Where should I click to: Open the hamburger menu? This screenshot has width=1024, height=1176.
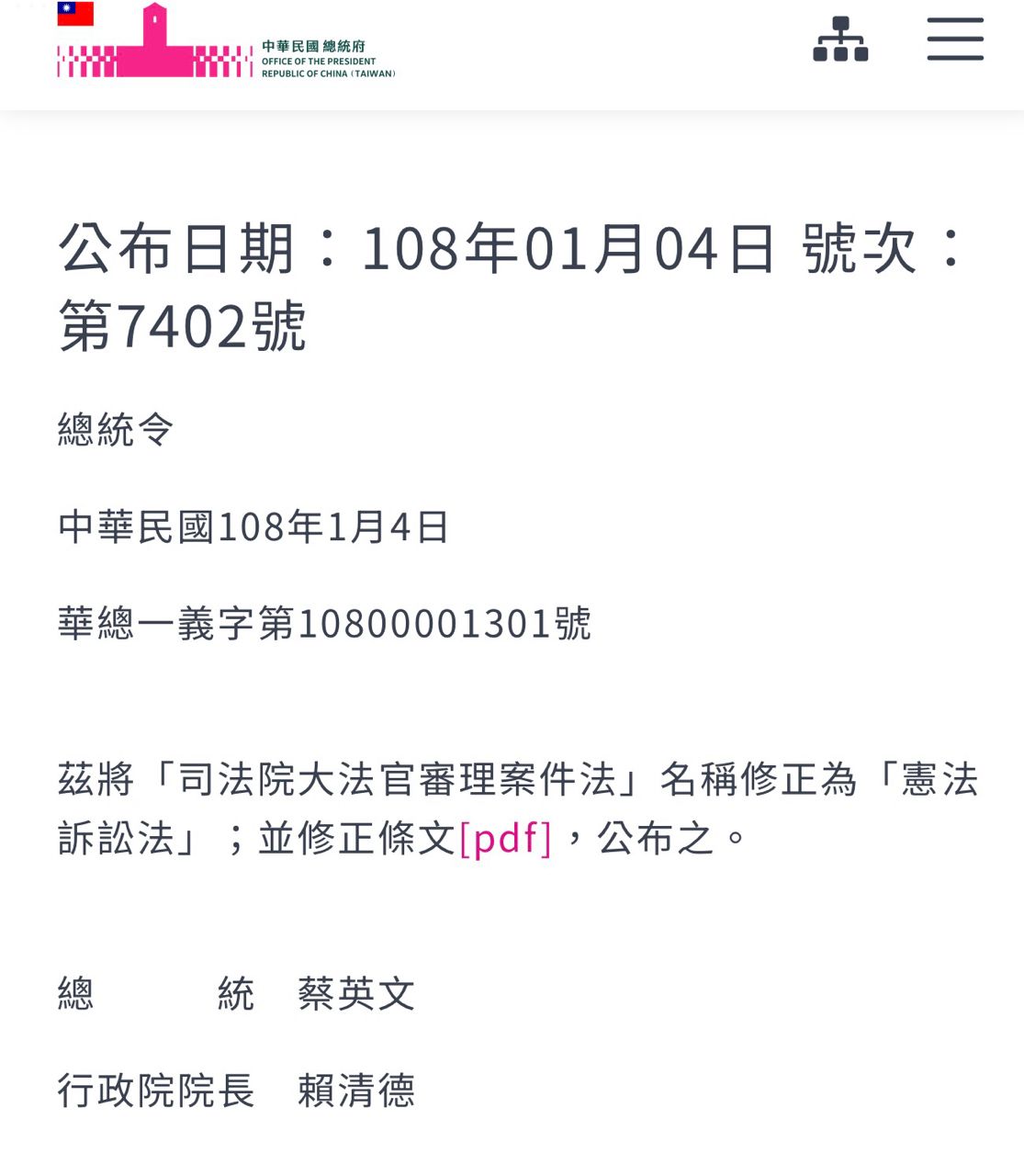pyautogui.click(x=955, y=40)
